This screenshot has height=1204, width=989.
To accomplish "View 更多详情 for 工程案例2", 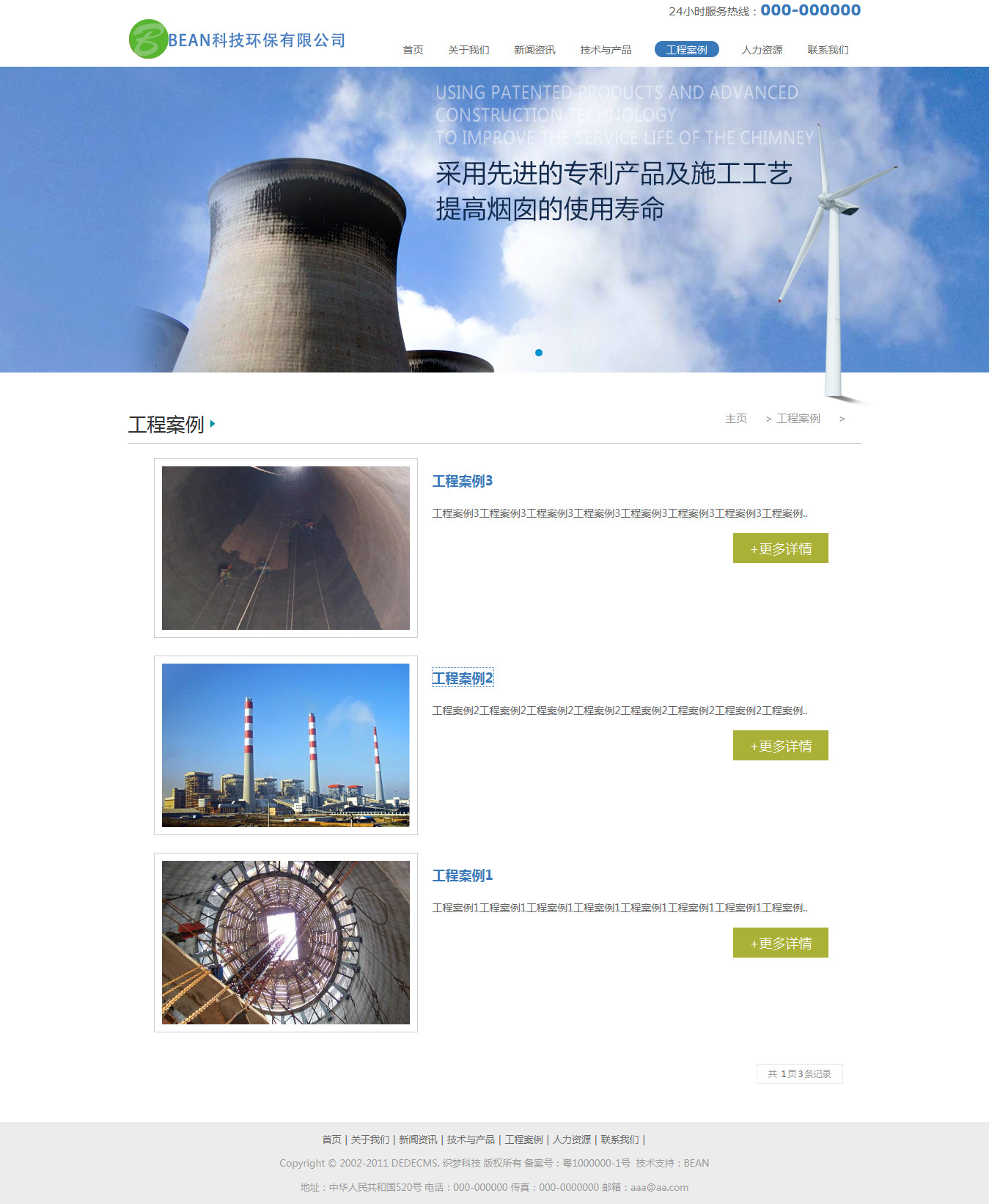I will pos(780,746).
